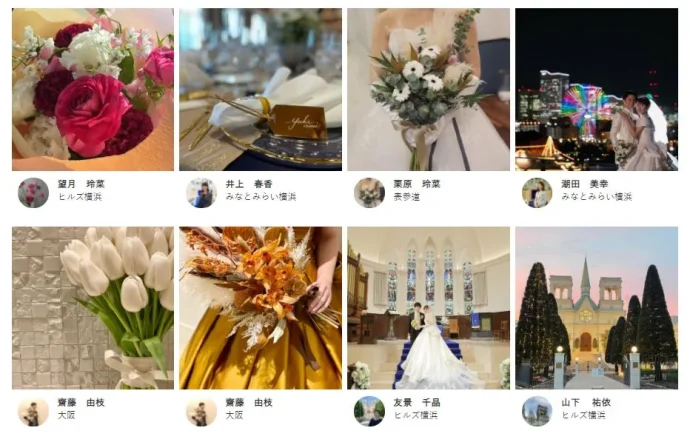This screenshot has width=690, height=445.
Task: Open the night ferris wheel photo by 潮田 美幸
Action: (596, 90)
